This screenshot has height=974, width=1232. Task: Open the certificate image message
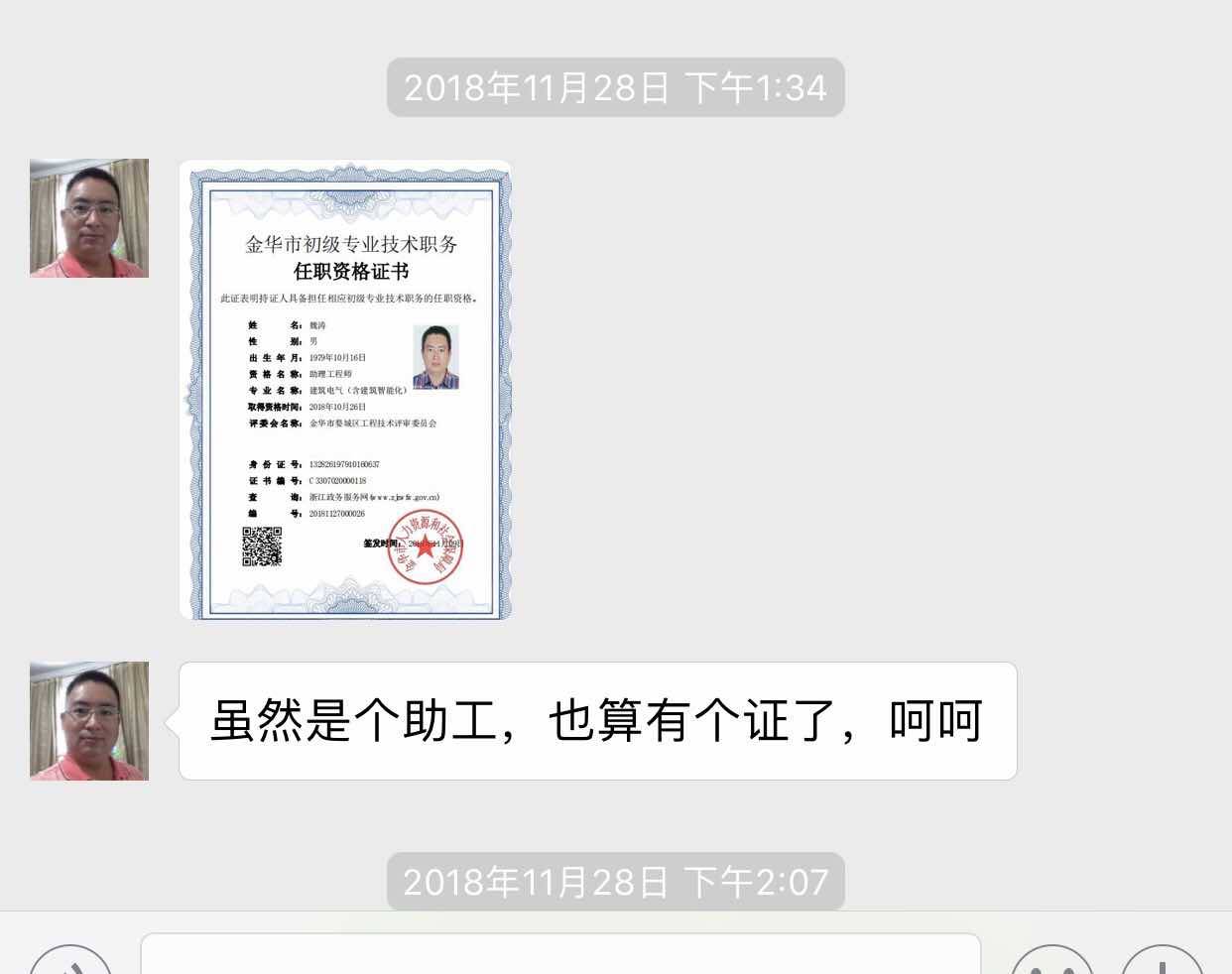[345, 390]
